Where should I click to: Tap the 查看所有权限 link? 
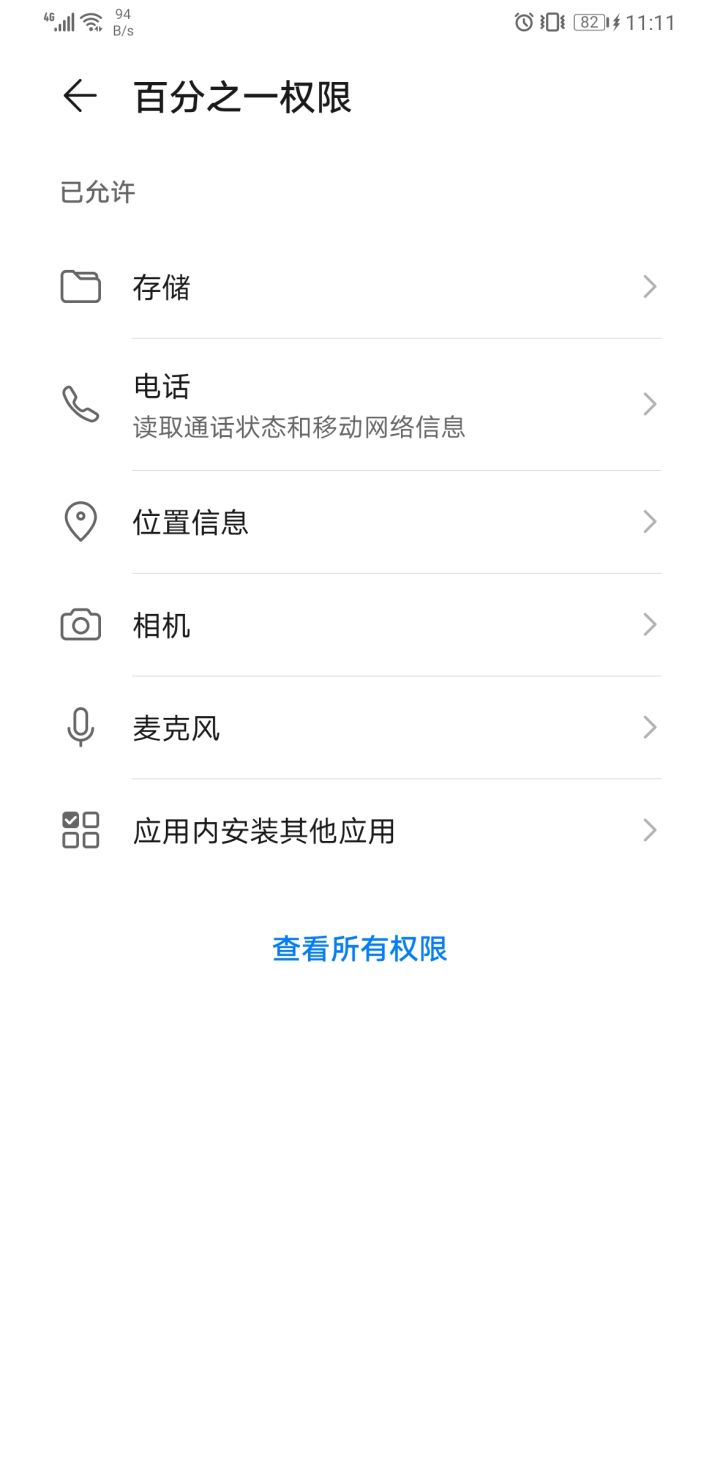[x=360, y=949]
